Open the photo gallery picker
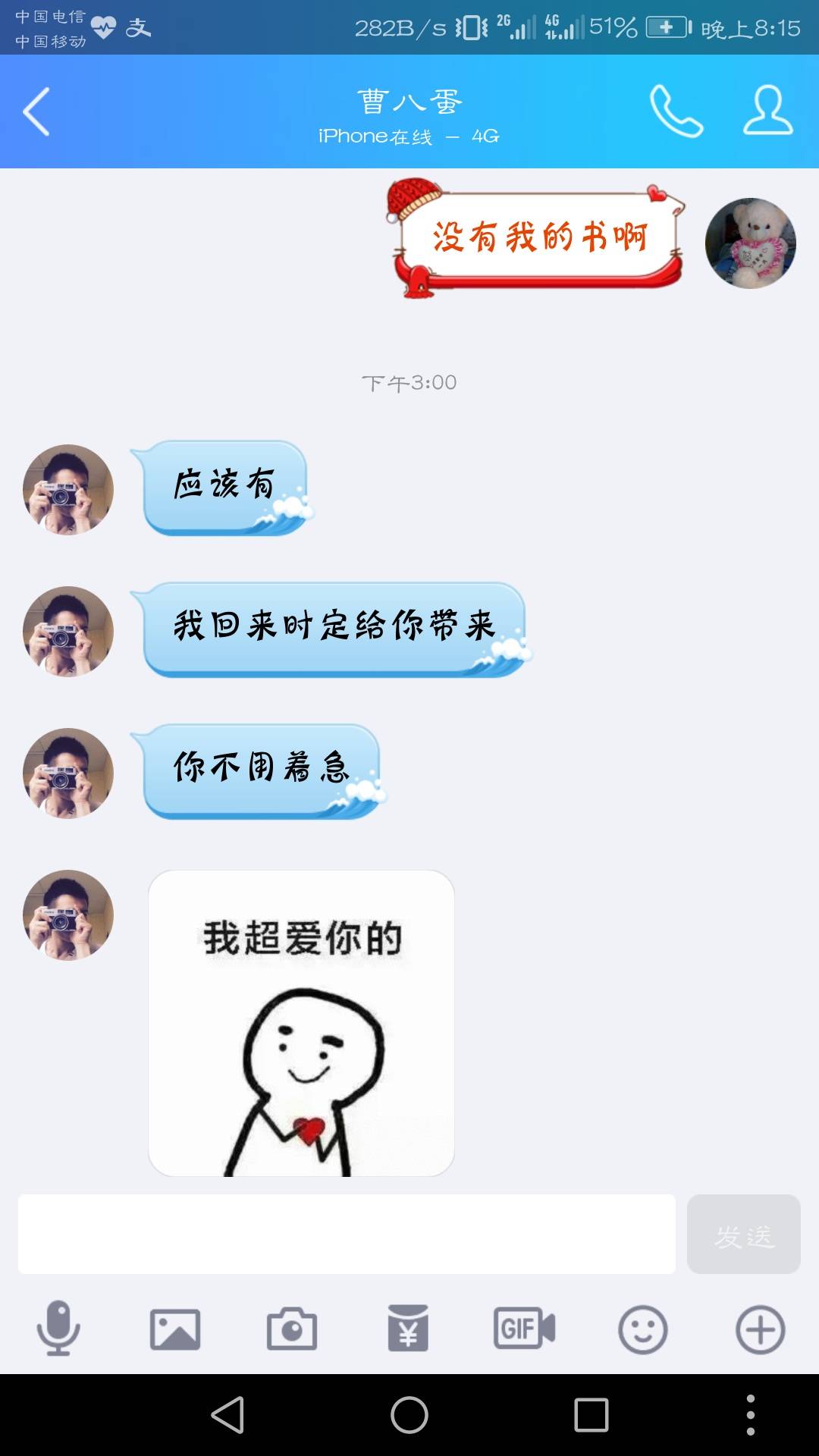 pos(175,1329)
